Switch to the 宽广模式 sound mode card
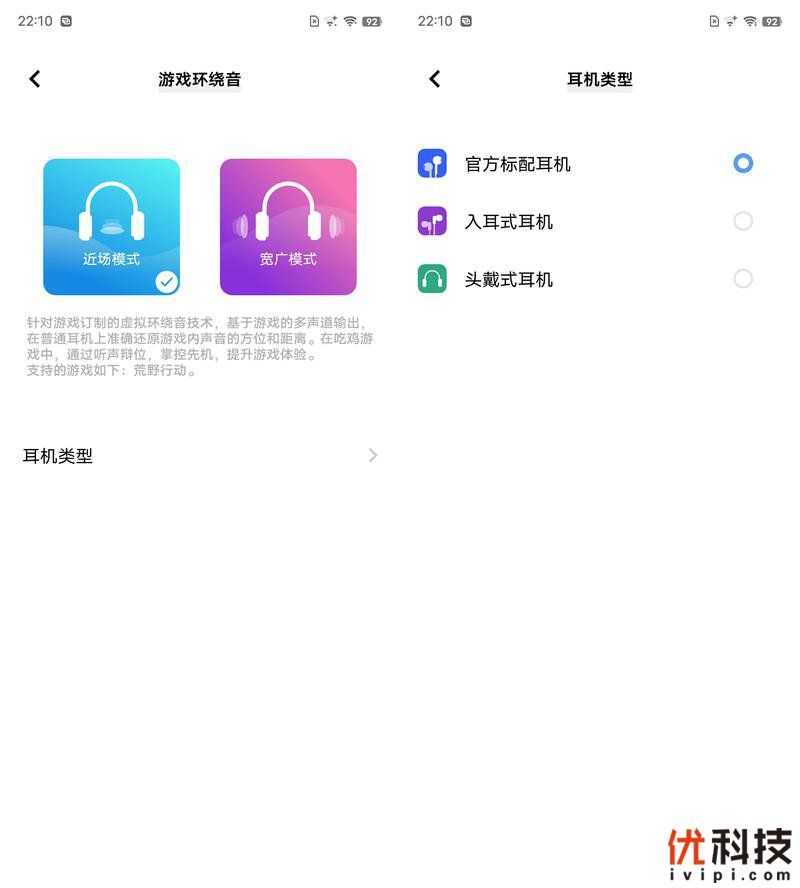Viewport: 800px width, 888px height. [x=288, y=227]
